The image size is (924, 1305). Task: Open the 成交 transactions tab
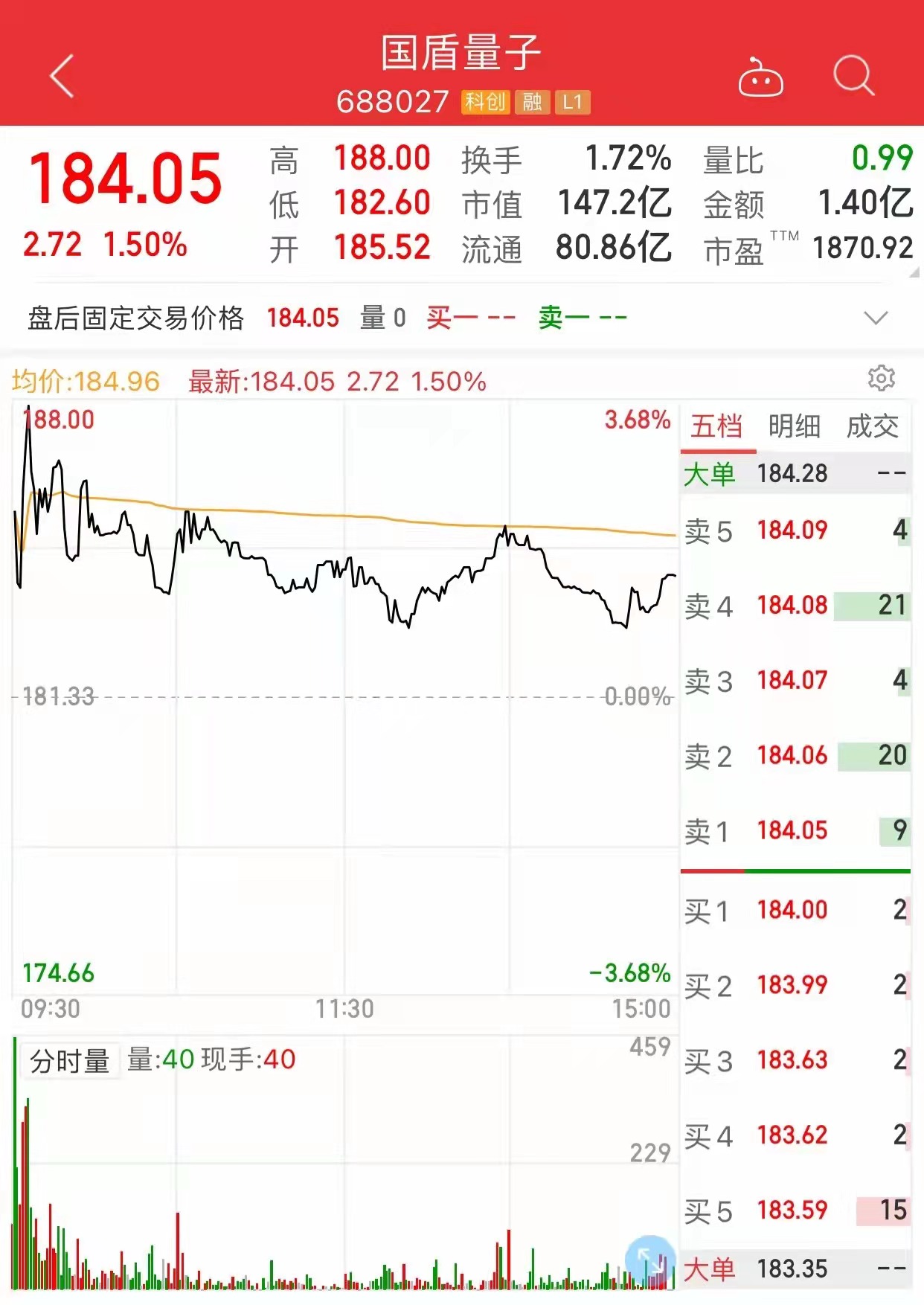pos(874,427)
